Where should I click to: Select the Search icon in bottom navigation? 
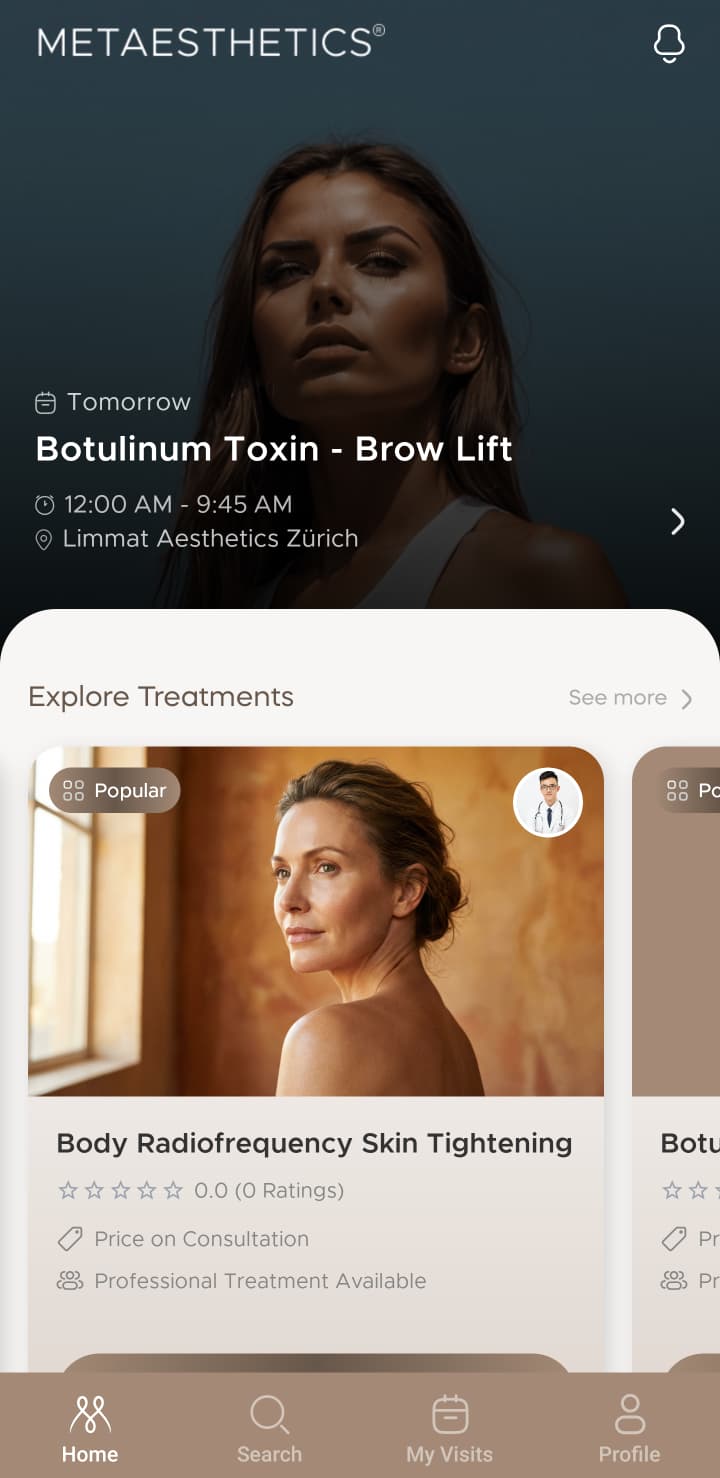(x=270, y=1415)
